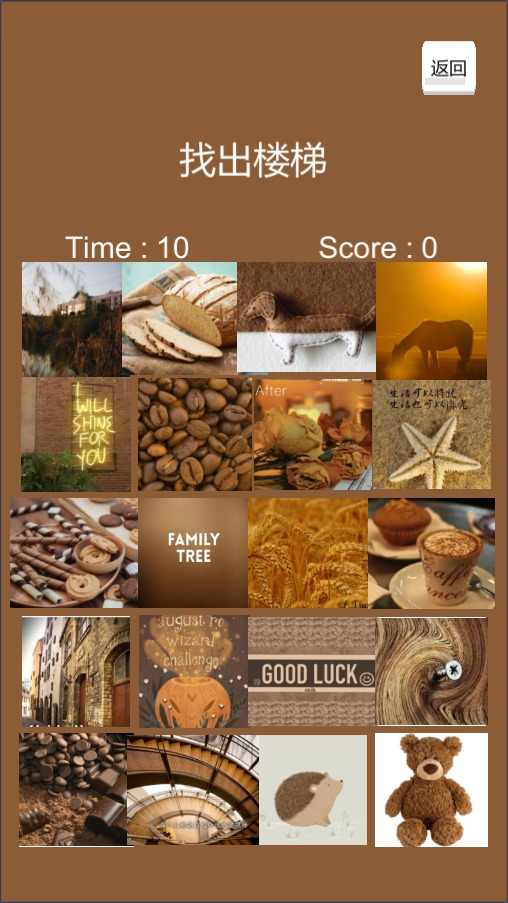Choose the chocolate pieces picture
This screenshot has width=508, height=903.
tap(73, 790)
